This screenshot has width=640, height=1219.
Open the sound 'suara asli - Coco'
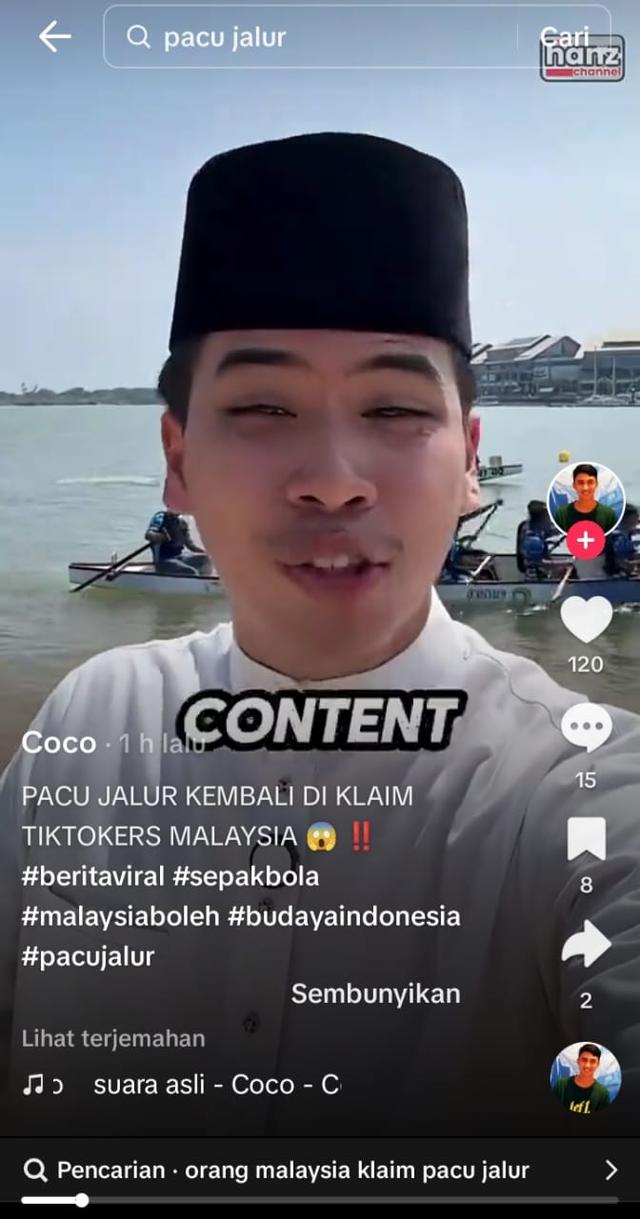click(215, 1085)
